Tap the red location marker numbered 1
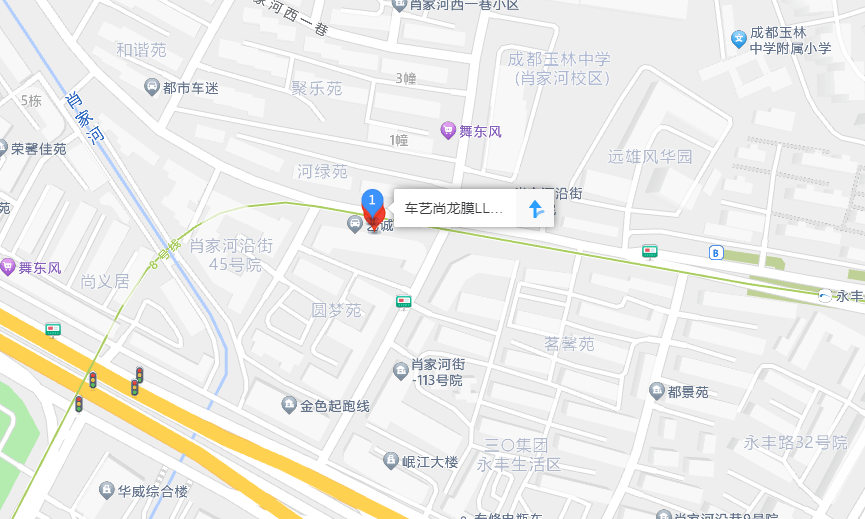The width and height of the screenshot is (865, 519). [373, 205]
